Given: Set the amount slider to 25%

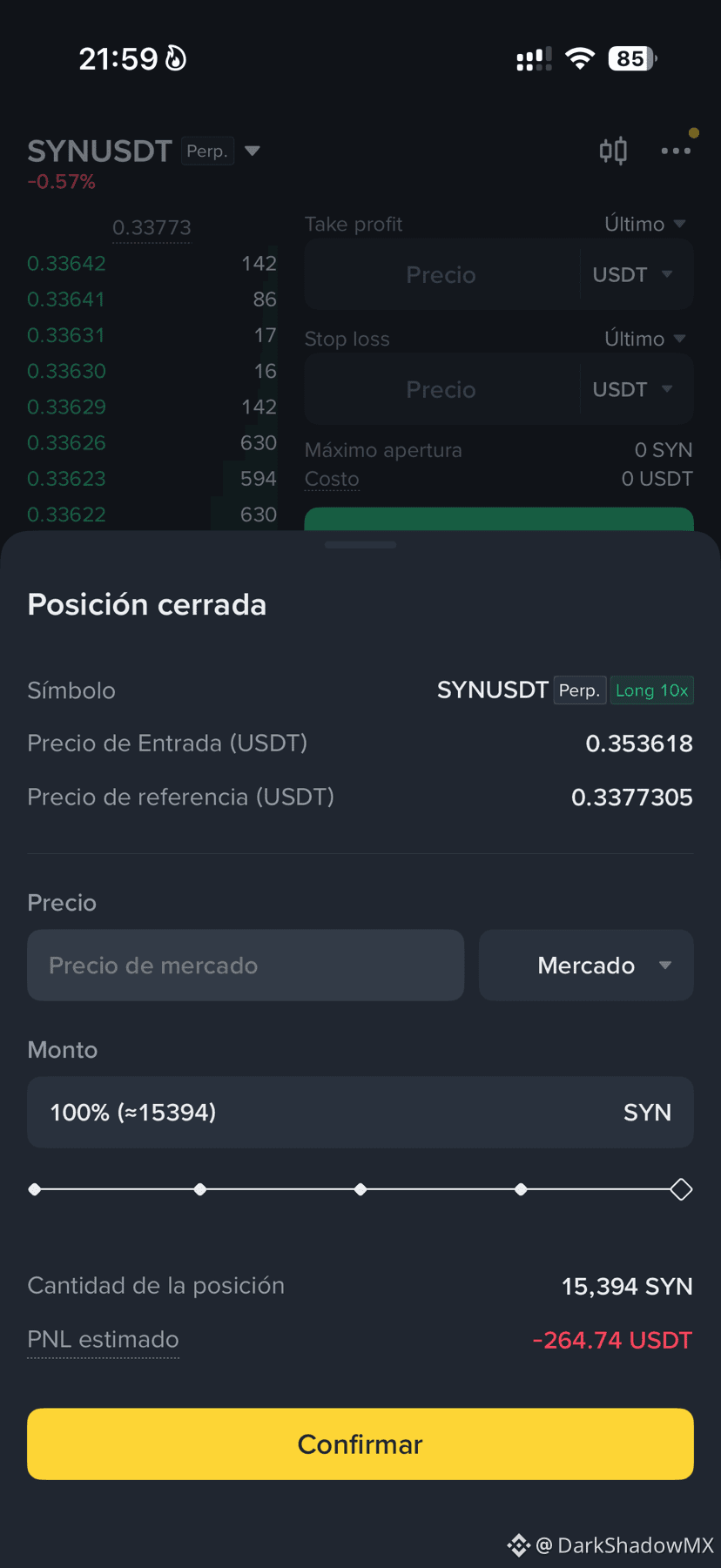Looking at the screenshot, I should pyautogui.click(x=200, y=1189).
